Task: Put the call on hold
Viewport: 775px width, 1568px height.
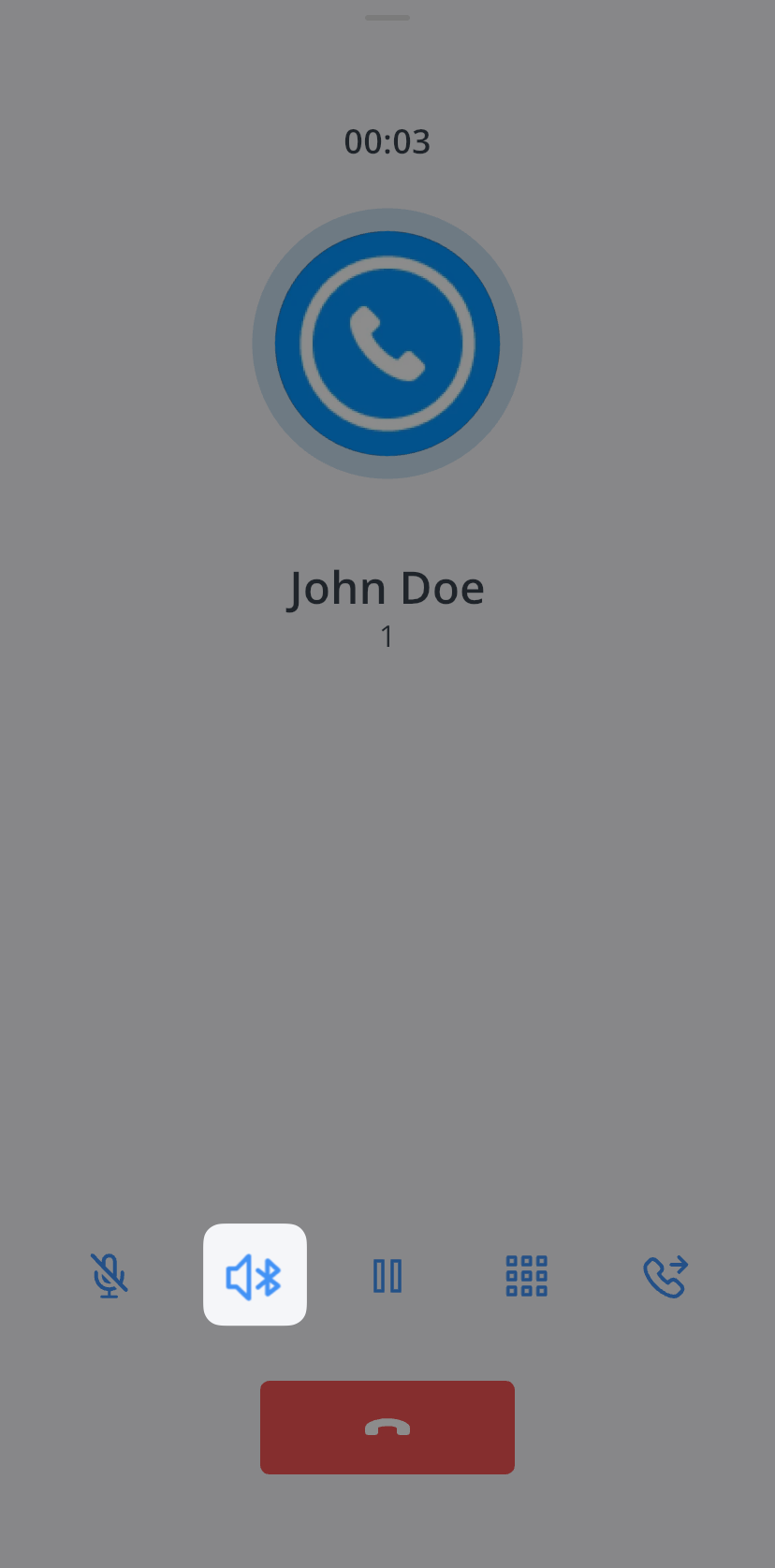Action: [x=387, y=1275]
